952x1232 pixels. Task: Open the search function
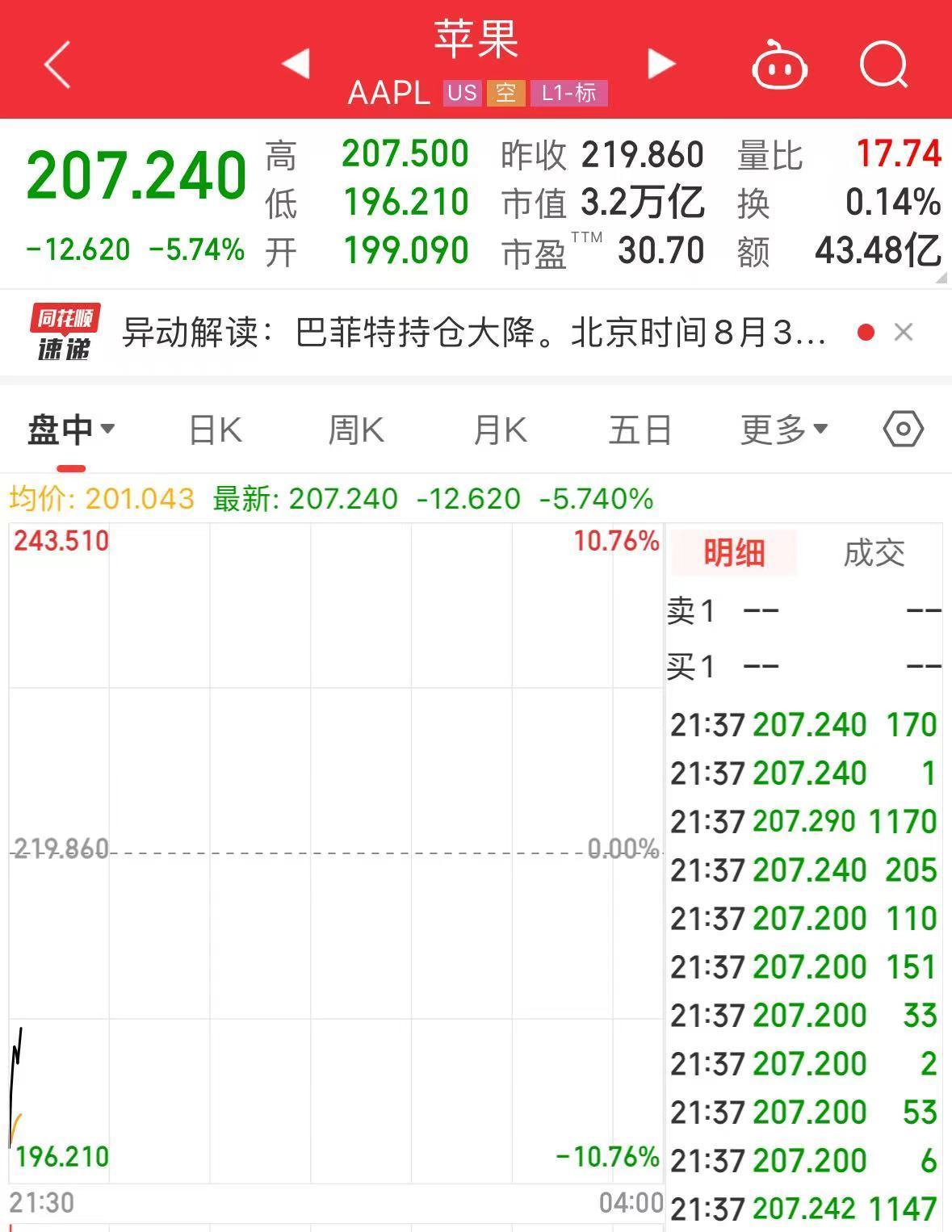click(x=885, y=65)
